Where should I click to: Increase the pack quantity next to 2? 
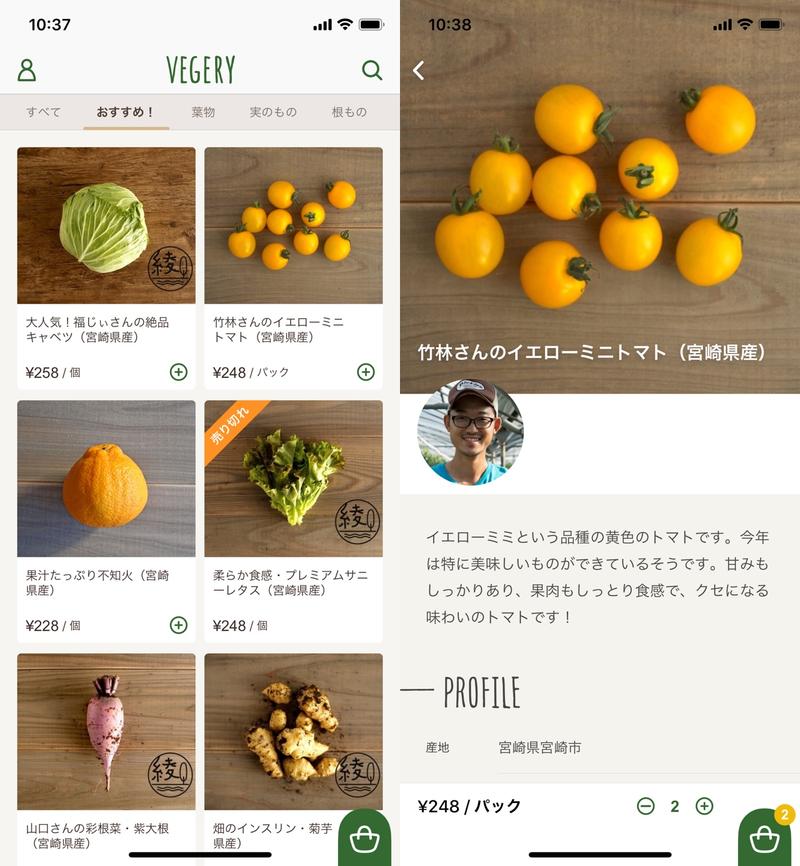pyautogui.click(x=704, y=806)
